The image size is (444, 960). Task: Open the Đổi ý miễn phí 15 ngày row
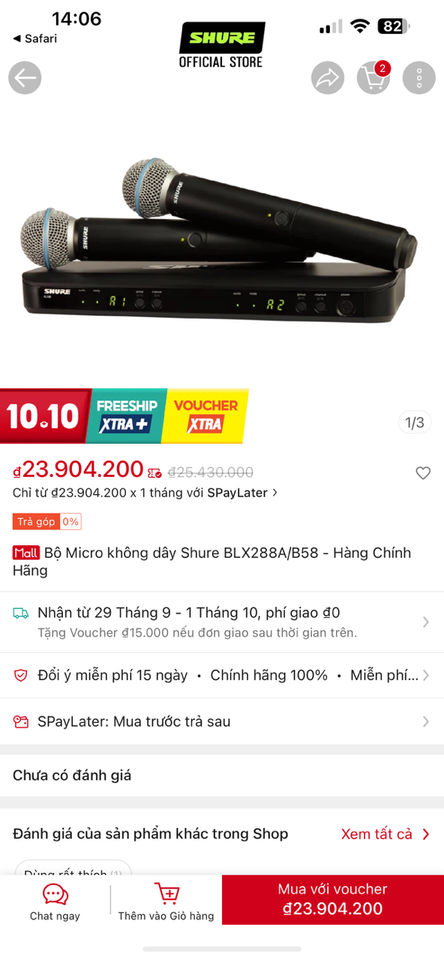click(x=222, y=676)
